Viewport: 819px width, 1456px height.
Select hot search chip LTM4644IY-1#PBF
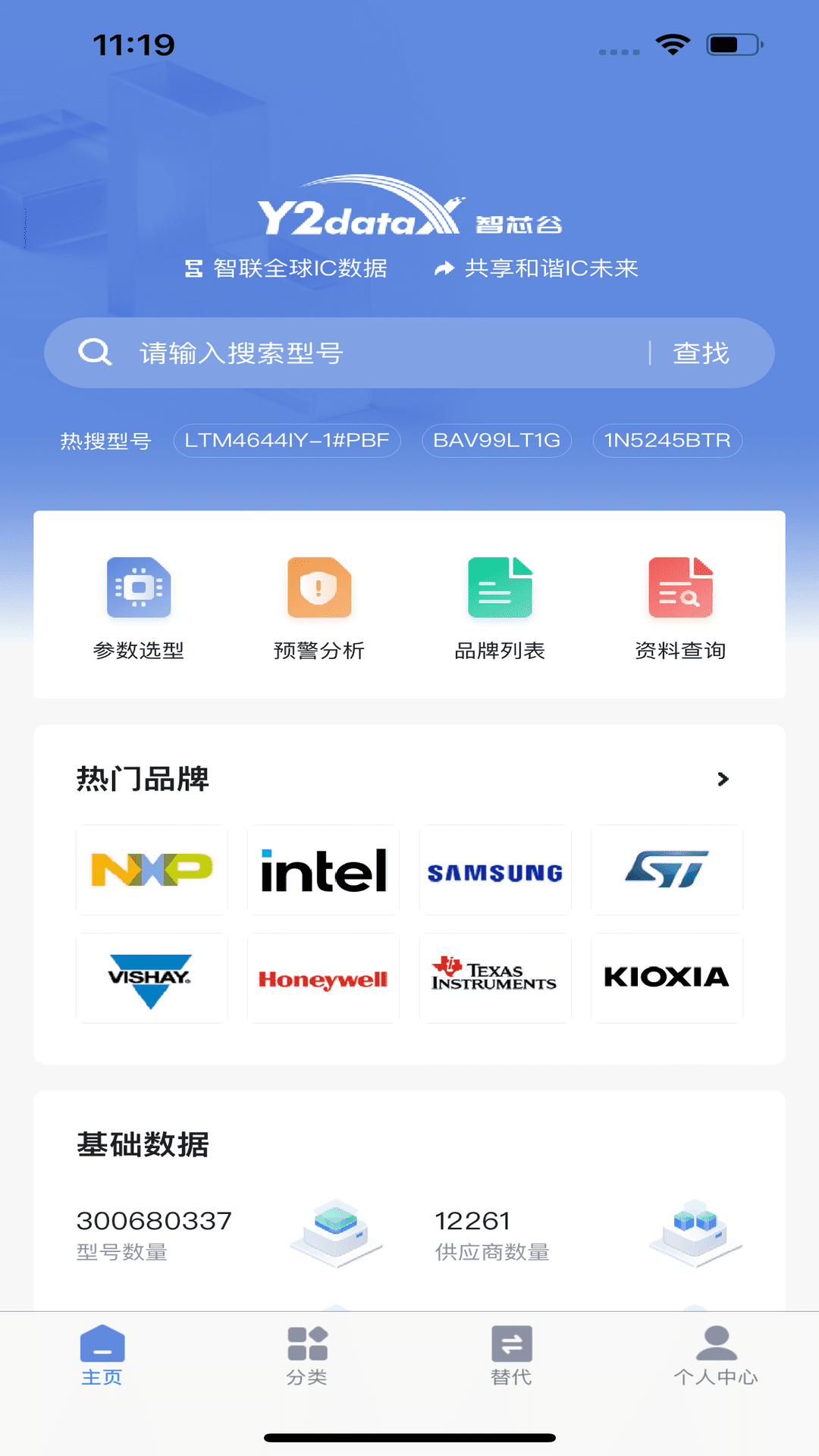point(287,441)
